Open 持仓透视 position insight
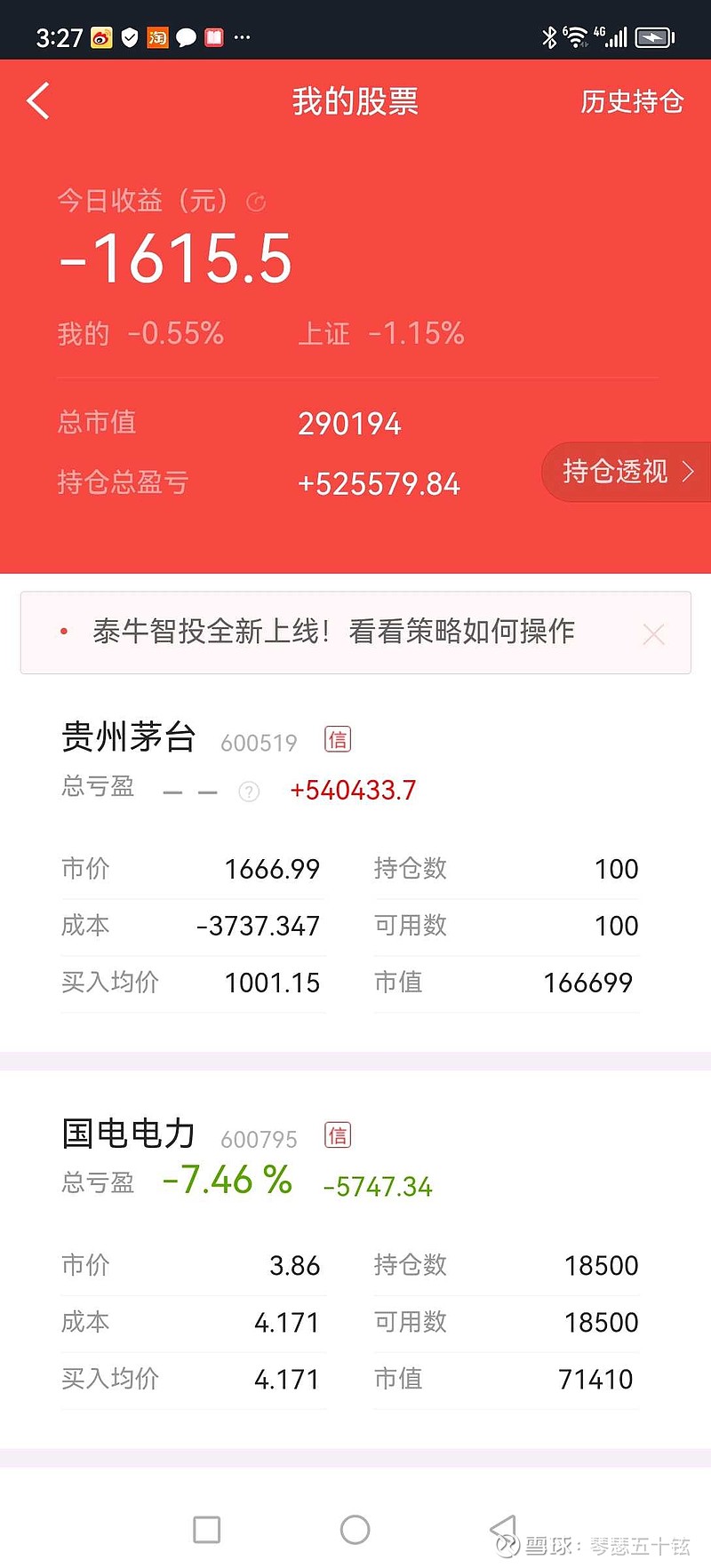This screenshot has width=711, height=1568. (x=626, y=472)
